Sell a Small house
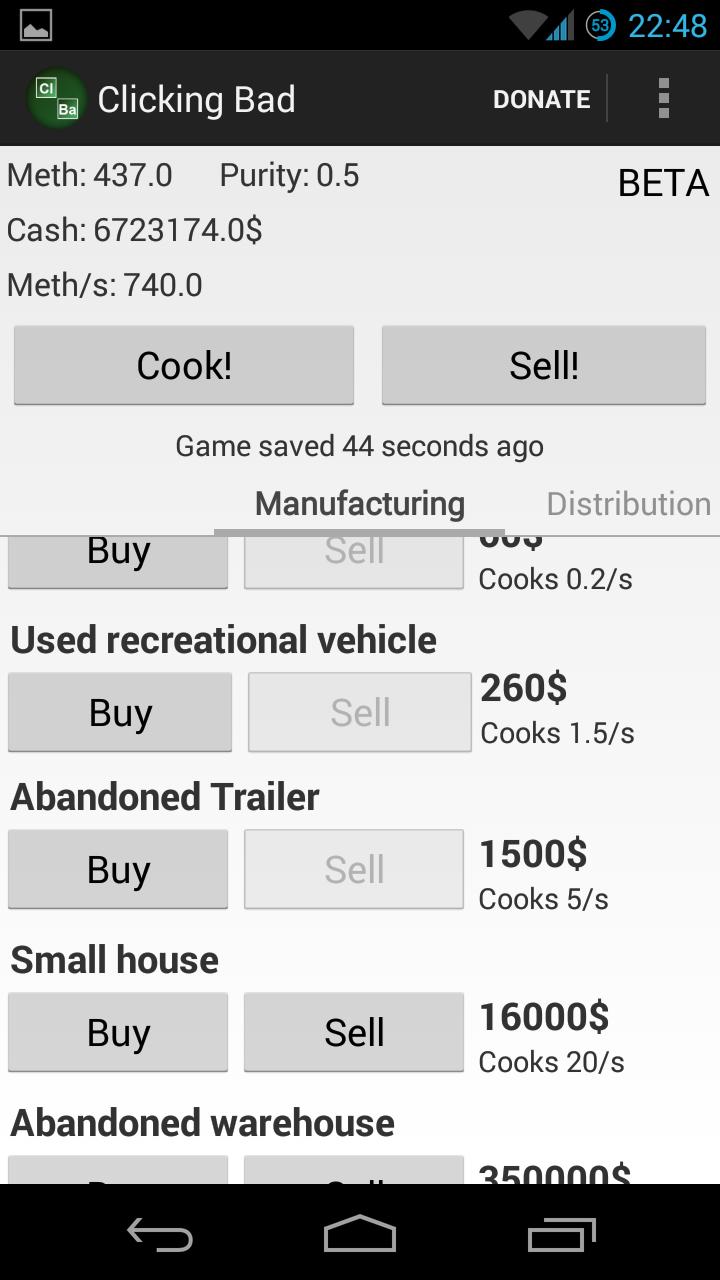 click(x=354, y=1032)
